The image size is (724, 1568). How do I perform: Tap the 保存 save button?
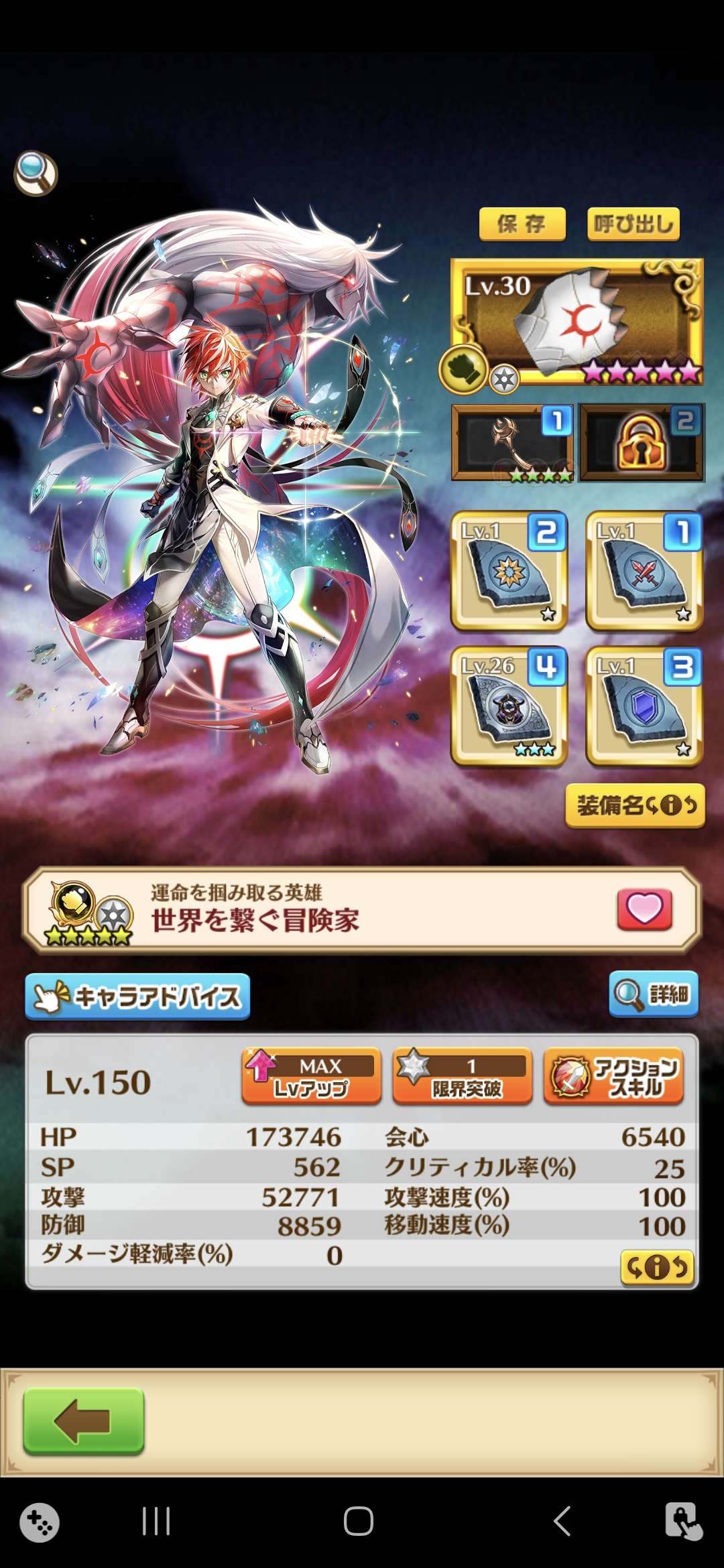522,224
